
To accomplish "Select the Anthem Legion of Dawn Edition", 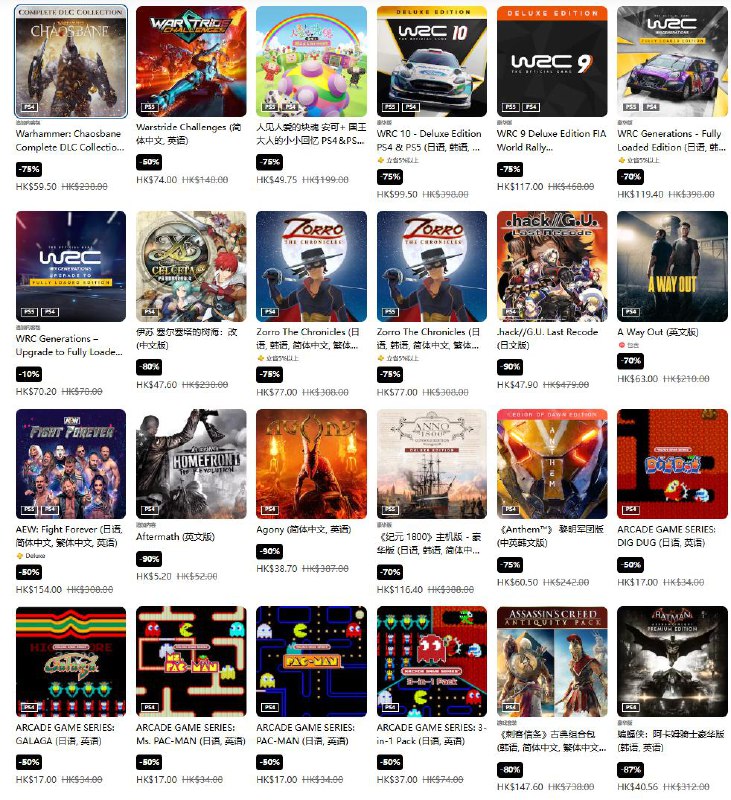I will coord(552,463).
